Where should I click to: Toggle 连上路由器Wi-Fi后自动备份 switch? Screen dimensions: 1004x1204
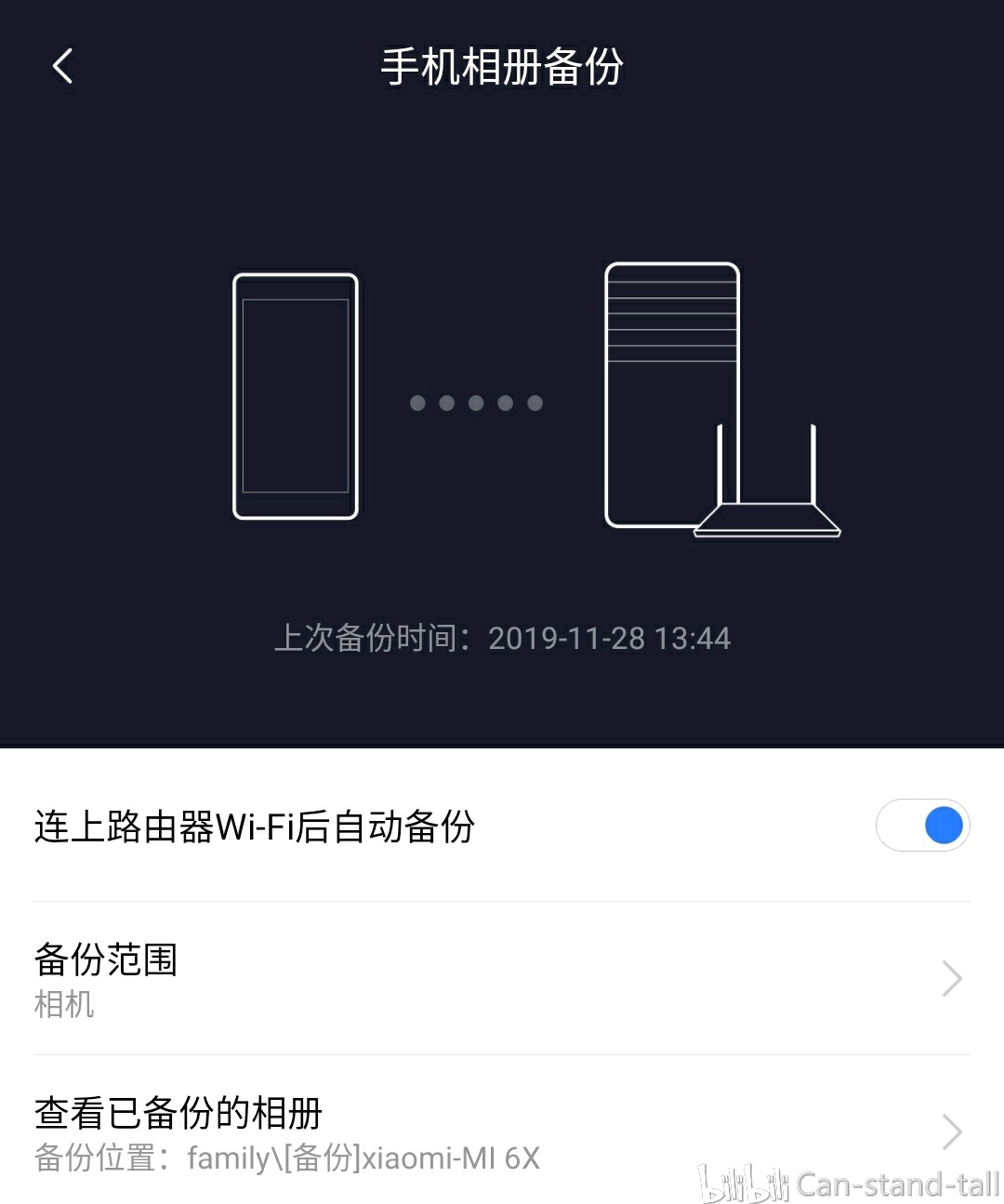point(922,825)
